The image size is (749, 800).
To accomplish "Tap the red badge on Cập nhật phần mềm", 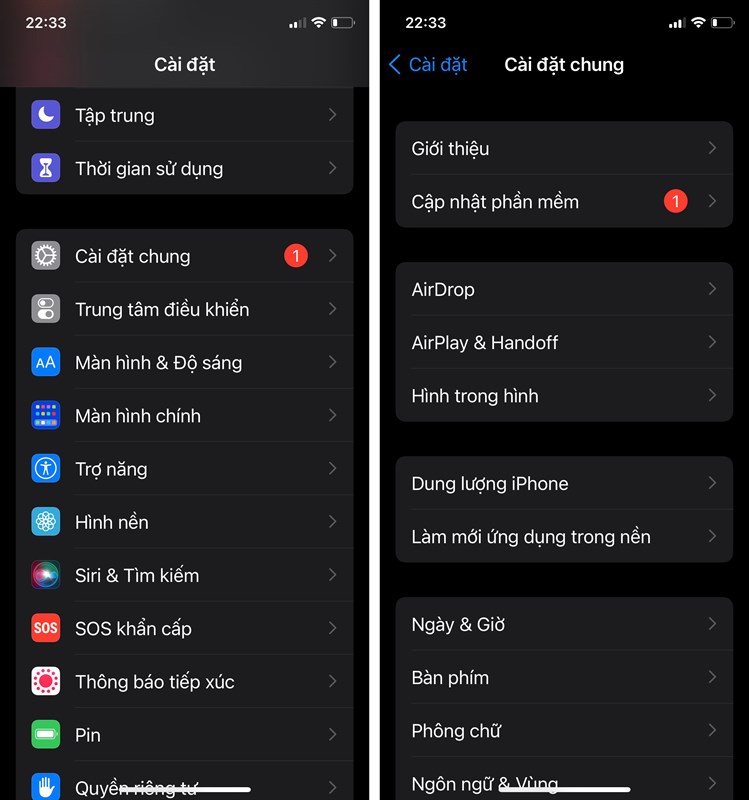I will click(675, 201).
